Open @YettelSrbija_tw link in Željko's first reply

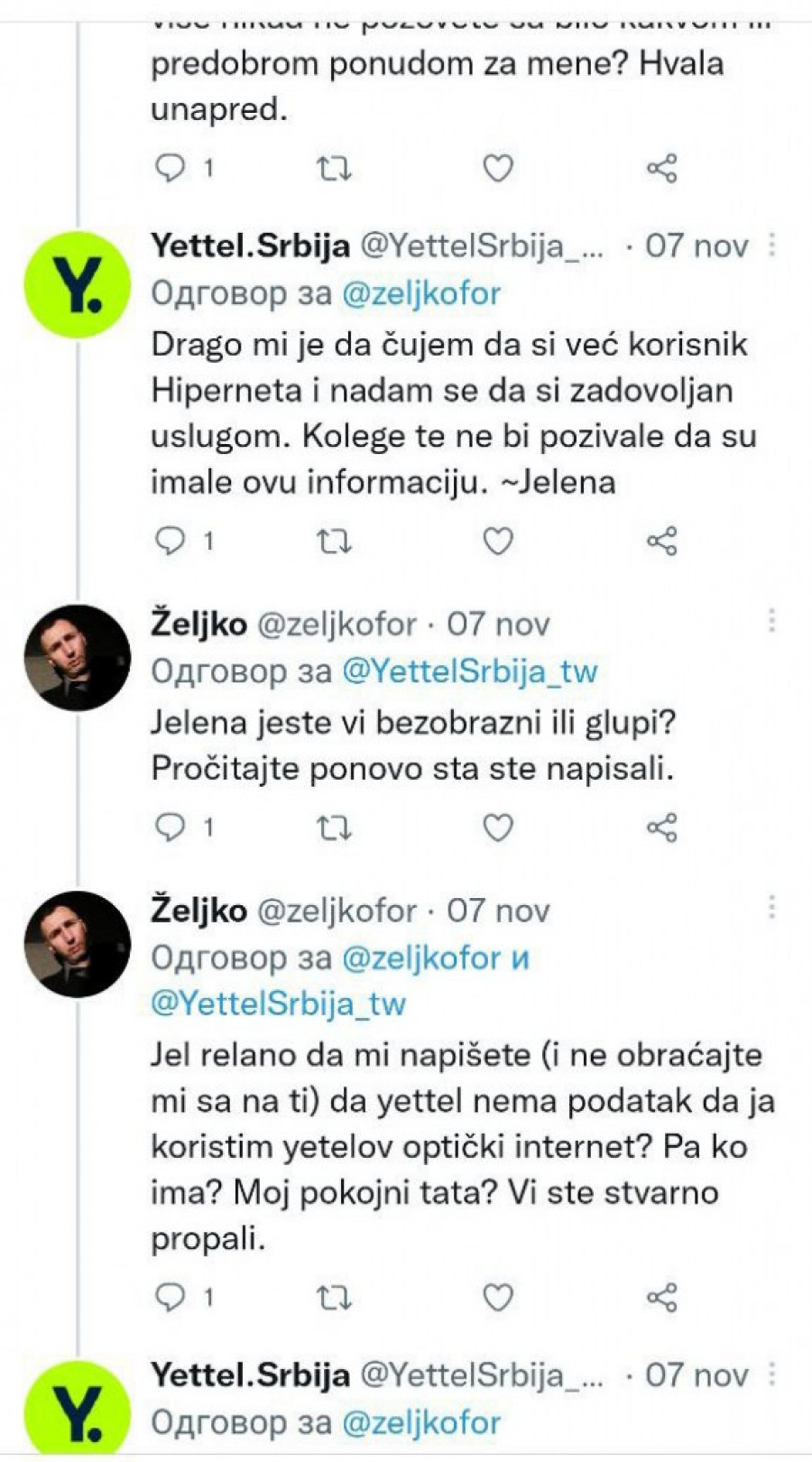pos(469,671)
